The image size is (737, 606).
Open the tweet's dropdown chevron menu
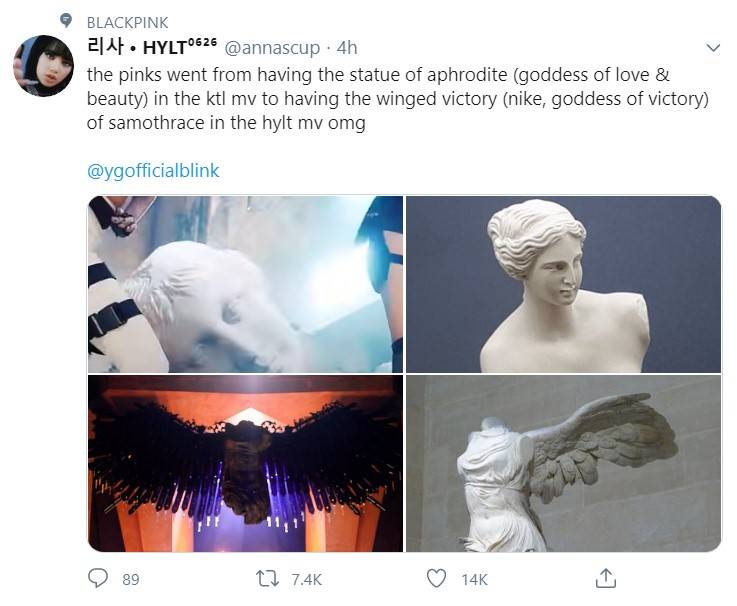pos(713,48)
